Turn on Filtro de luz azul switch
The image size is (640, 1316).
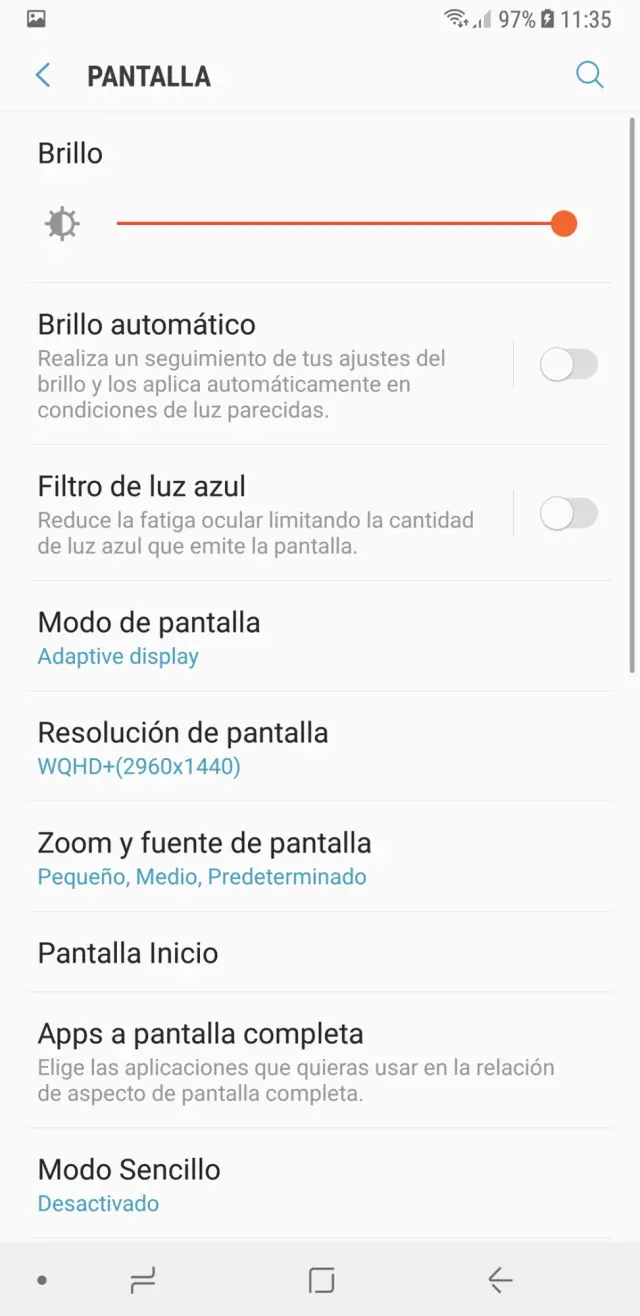point(568,514)
